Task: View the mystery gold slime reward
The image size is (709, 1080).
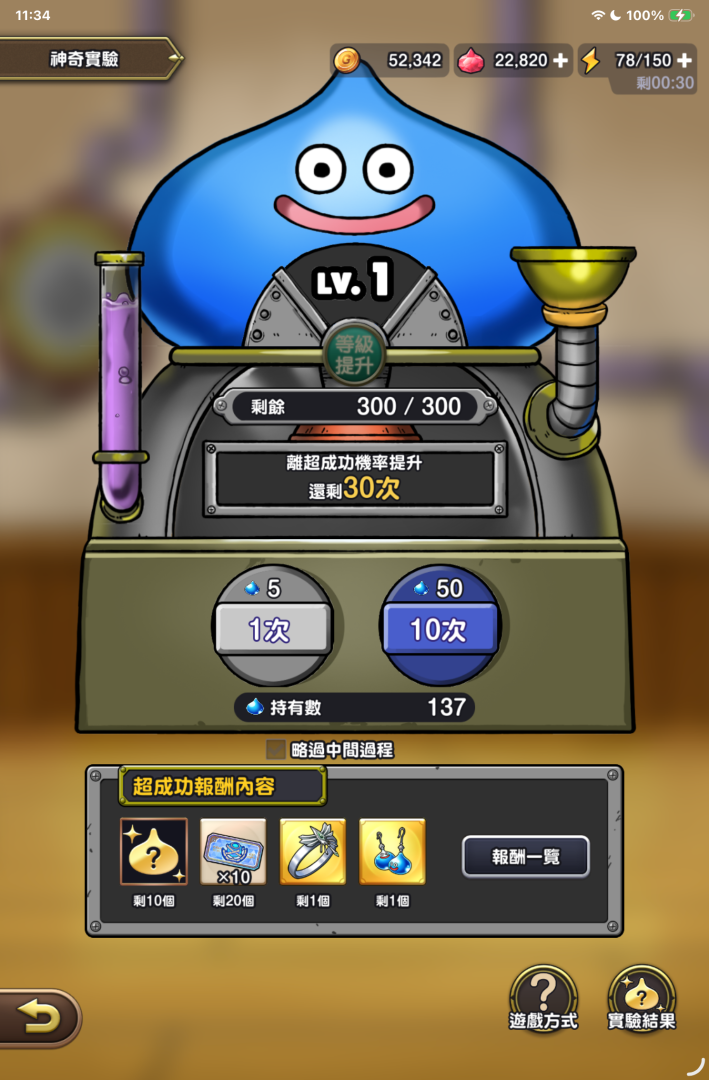Action: click(154, 851)
